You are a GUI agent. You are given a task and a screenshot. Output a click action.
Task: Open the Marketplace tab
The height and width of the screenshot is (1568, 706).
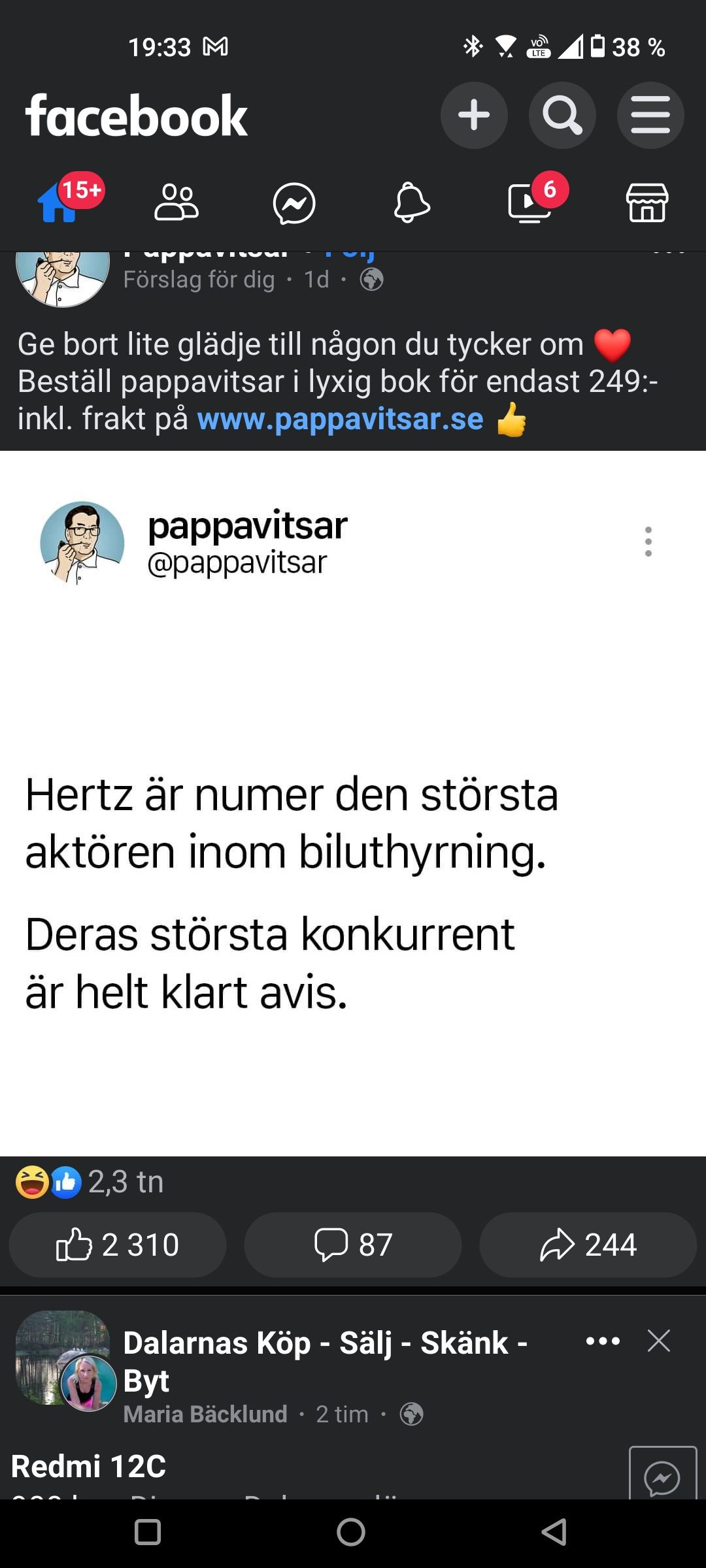coord(647,203)
